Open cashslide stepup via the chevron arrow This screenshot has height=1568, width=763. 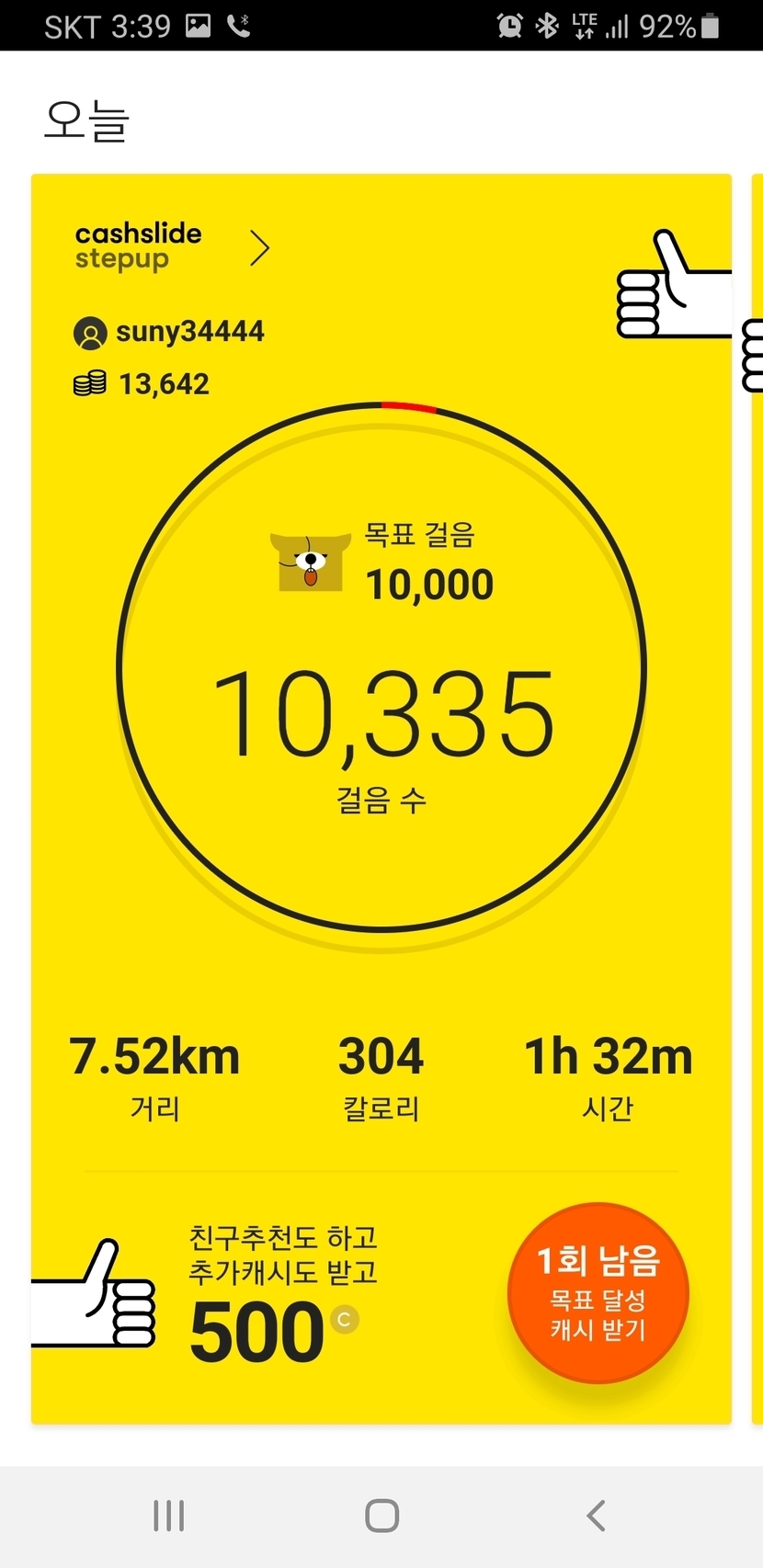[260, 248]
